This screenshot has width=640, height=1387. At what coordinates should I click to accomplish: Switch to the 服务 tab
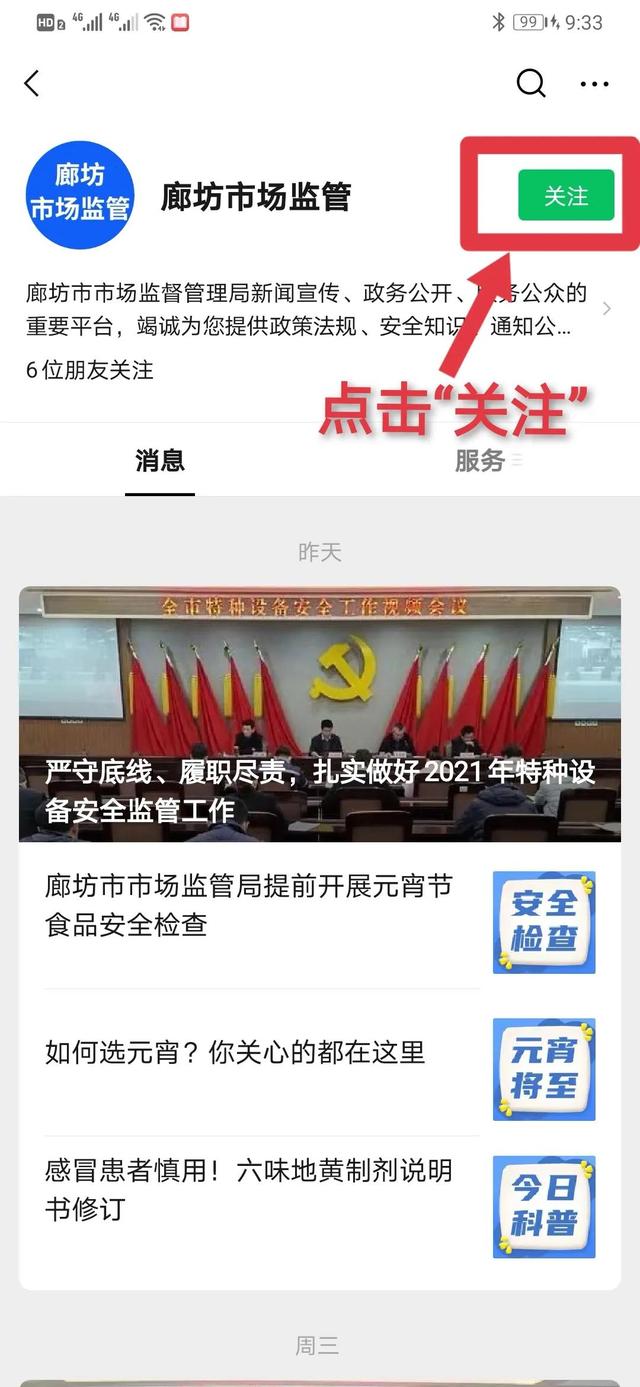pos(480,461)
